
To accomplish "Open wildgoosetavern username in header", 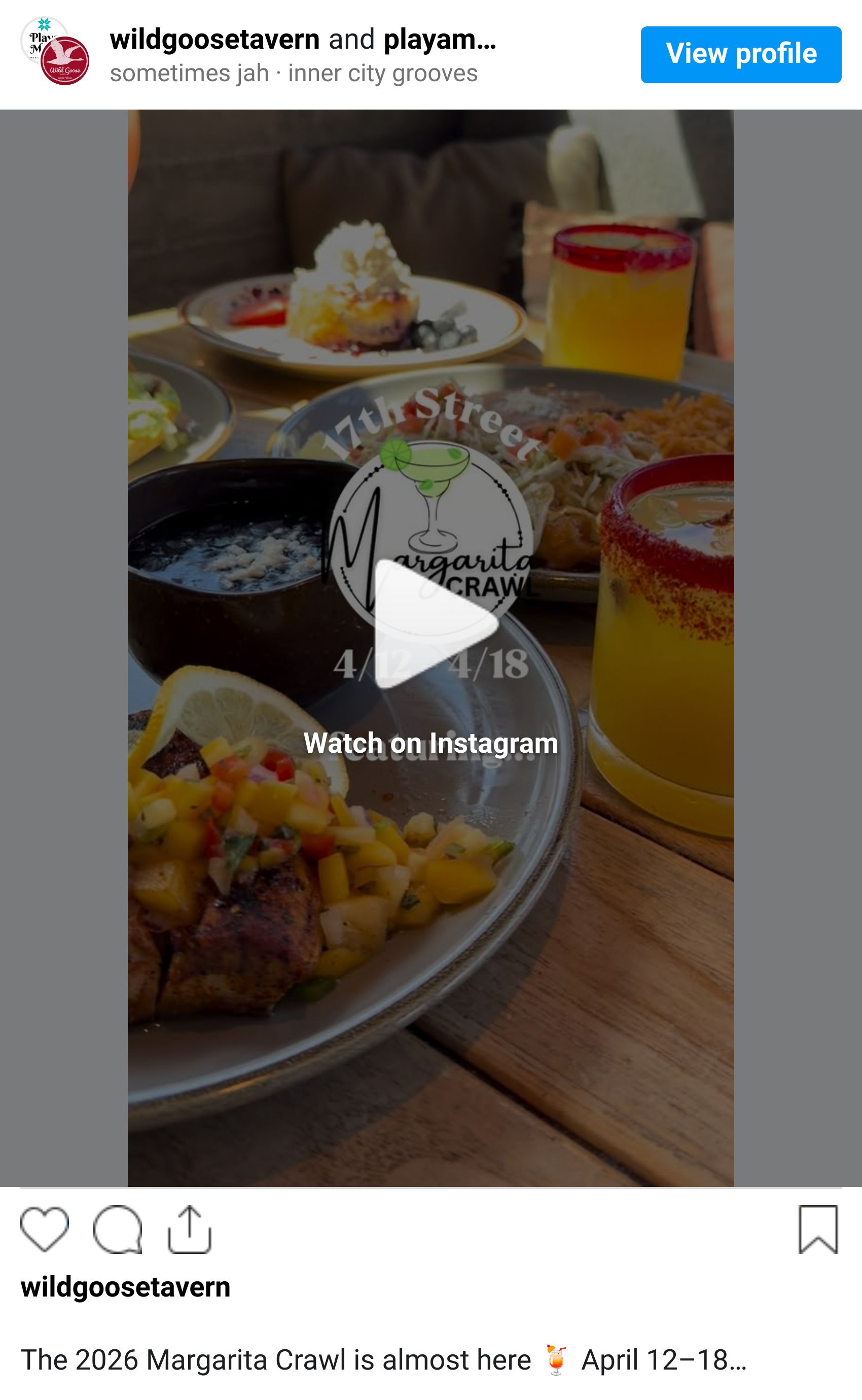I will click(x=214, y=40).
